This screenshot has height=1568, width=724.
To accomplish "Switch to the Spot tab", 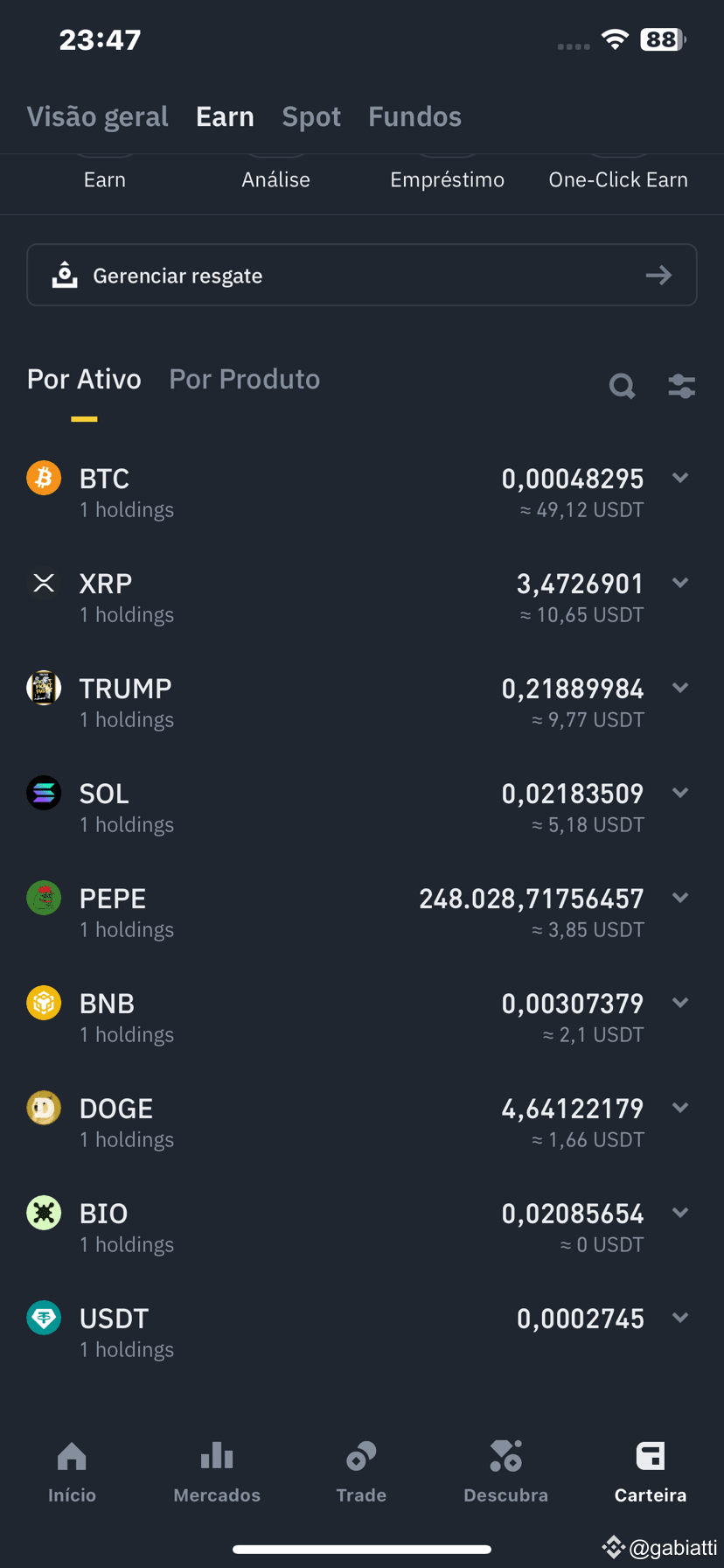I will [311, 116].
